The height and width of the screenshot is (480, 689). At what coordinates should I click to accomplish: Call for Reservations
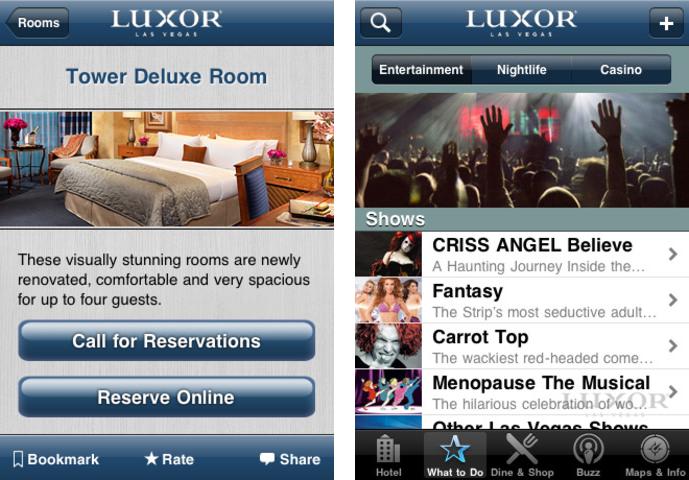tap(166, 341)
